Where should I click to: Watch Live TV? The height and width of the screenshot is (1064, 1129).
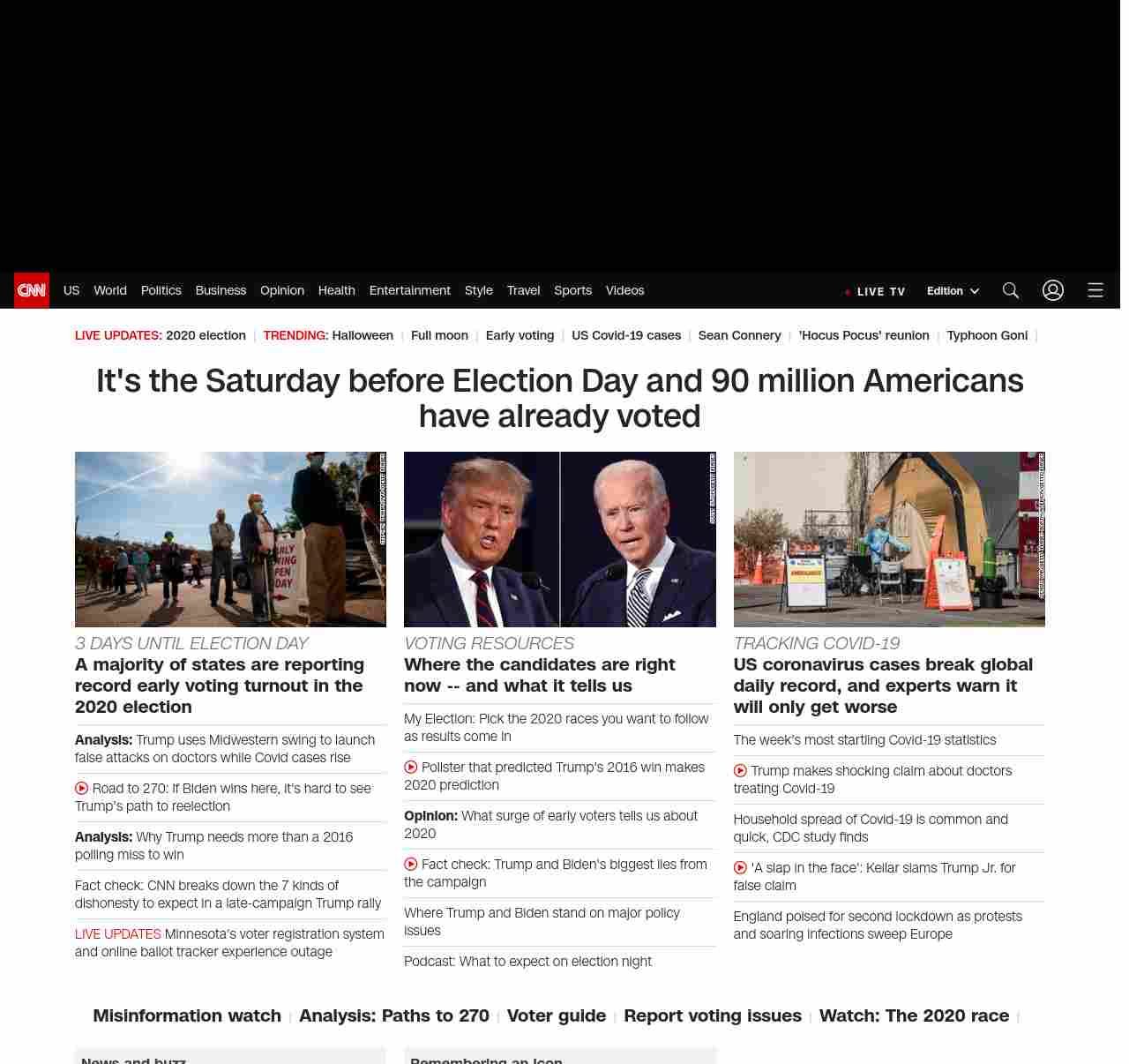click(x=875, y=291)
